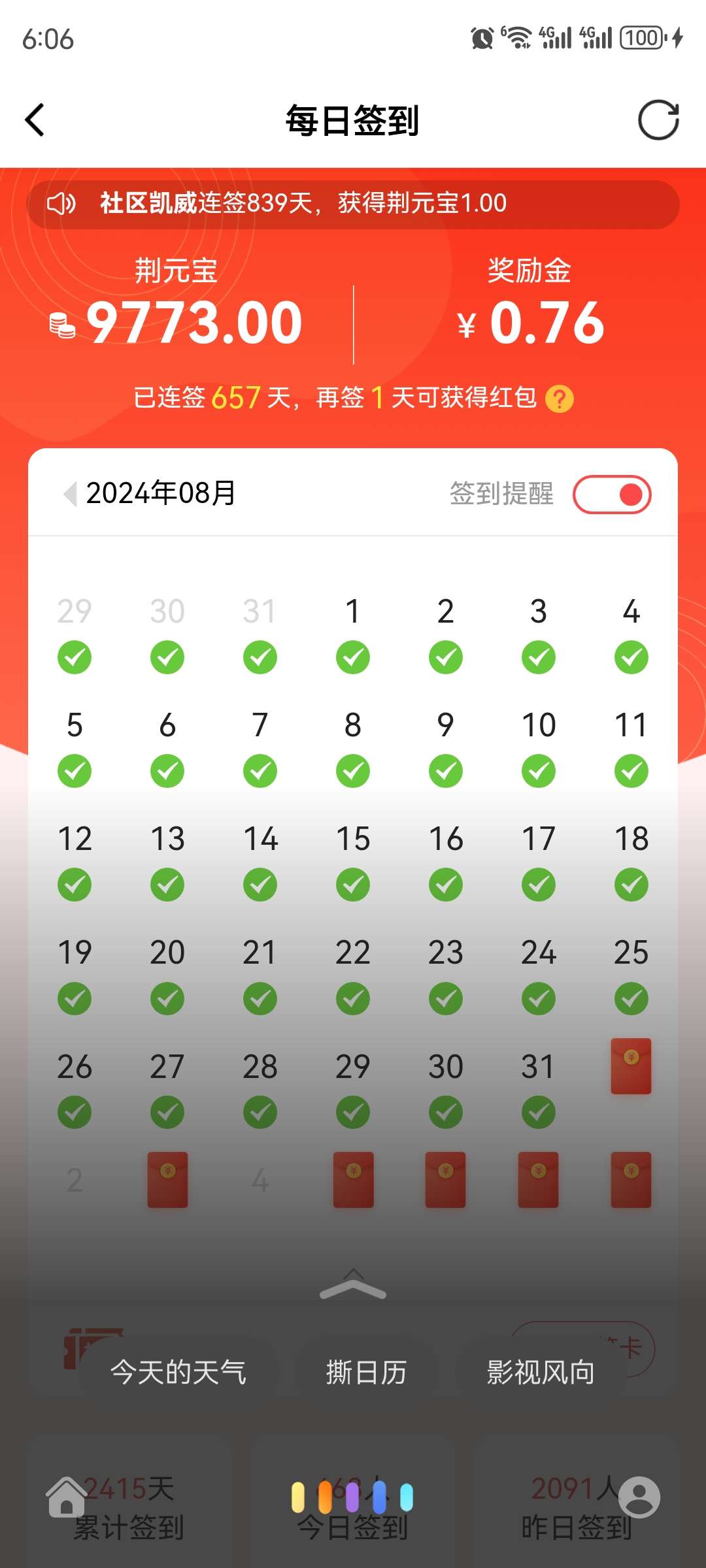Image resolution: width=706 pixels, height=1568 pixels.
Task: Open the profile icon in the bottom bar
Action: click(639, 1497)
